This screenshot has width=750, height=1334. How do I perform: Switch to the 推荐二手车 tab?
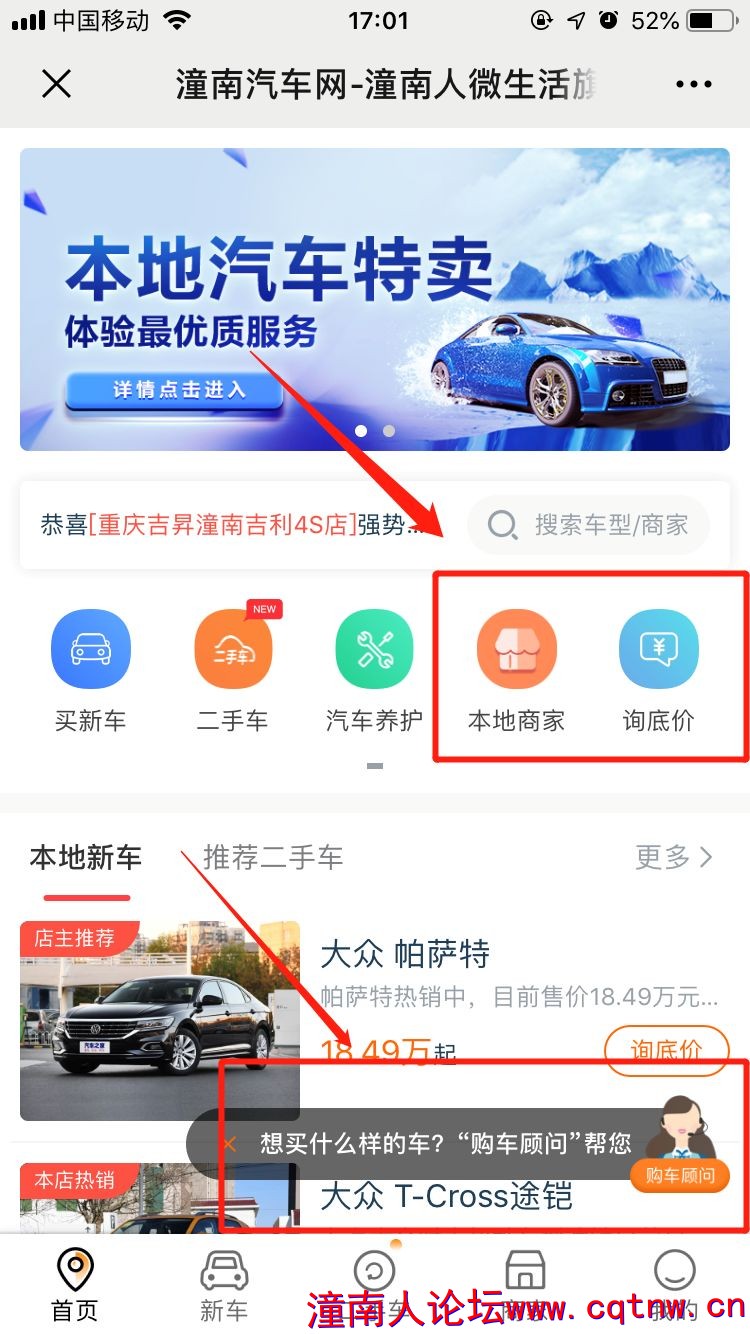[x=273, y=857]
